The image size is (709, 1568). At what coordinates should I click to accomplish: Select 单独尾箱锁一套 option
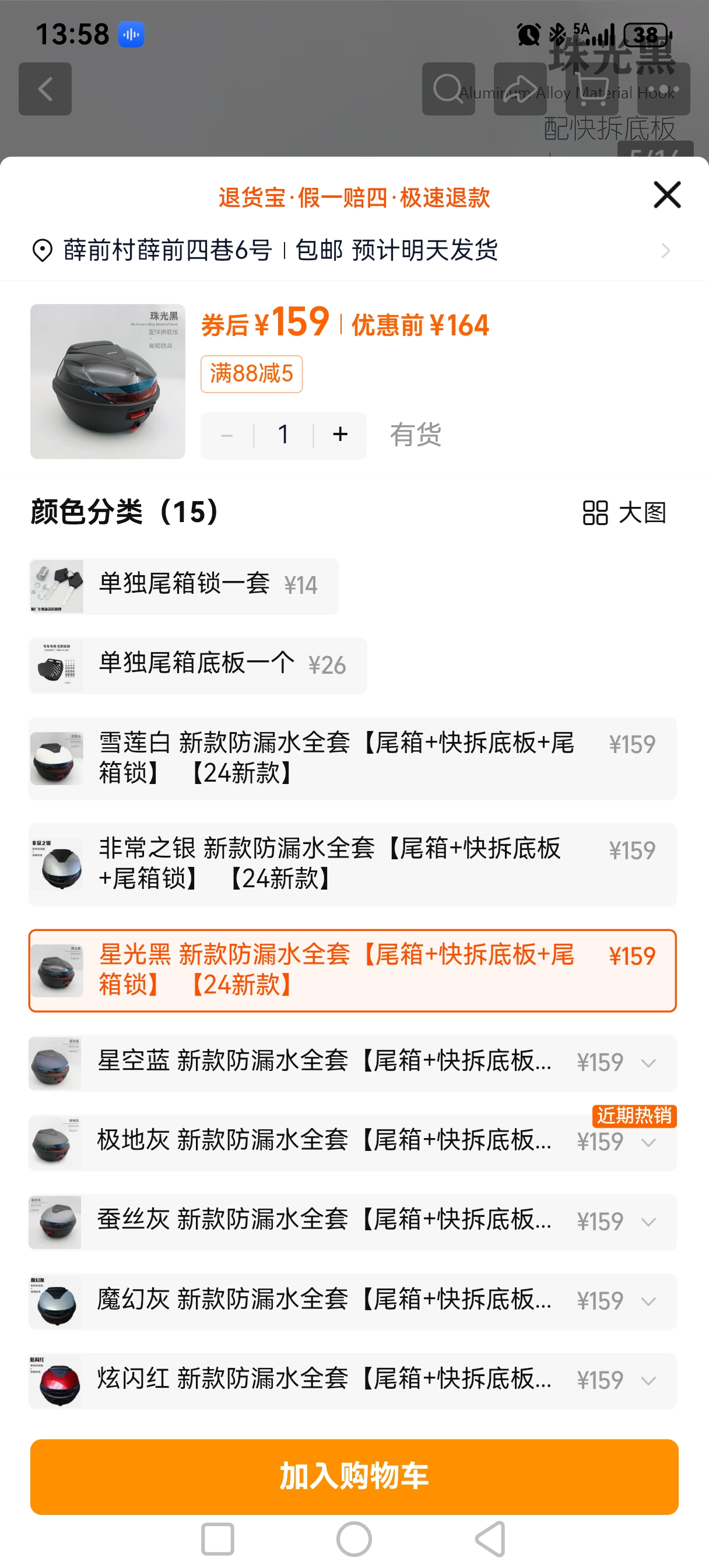[184, 586]
